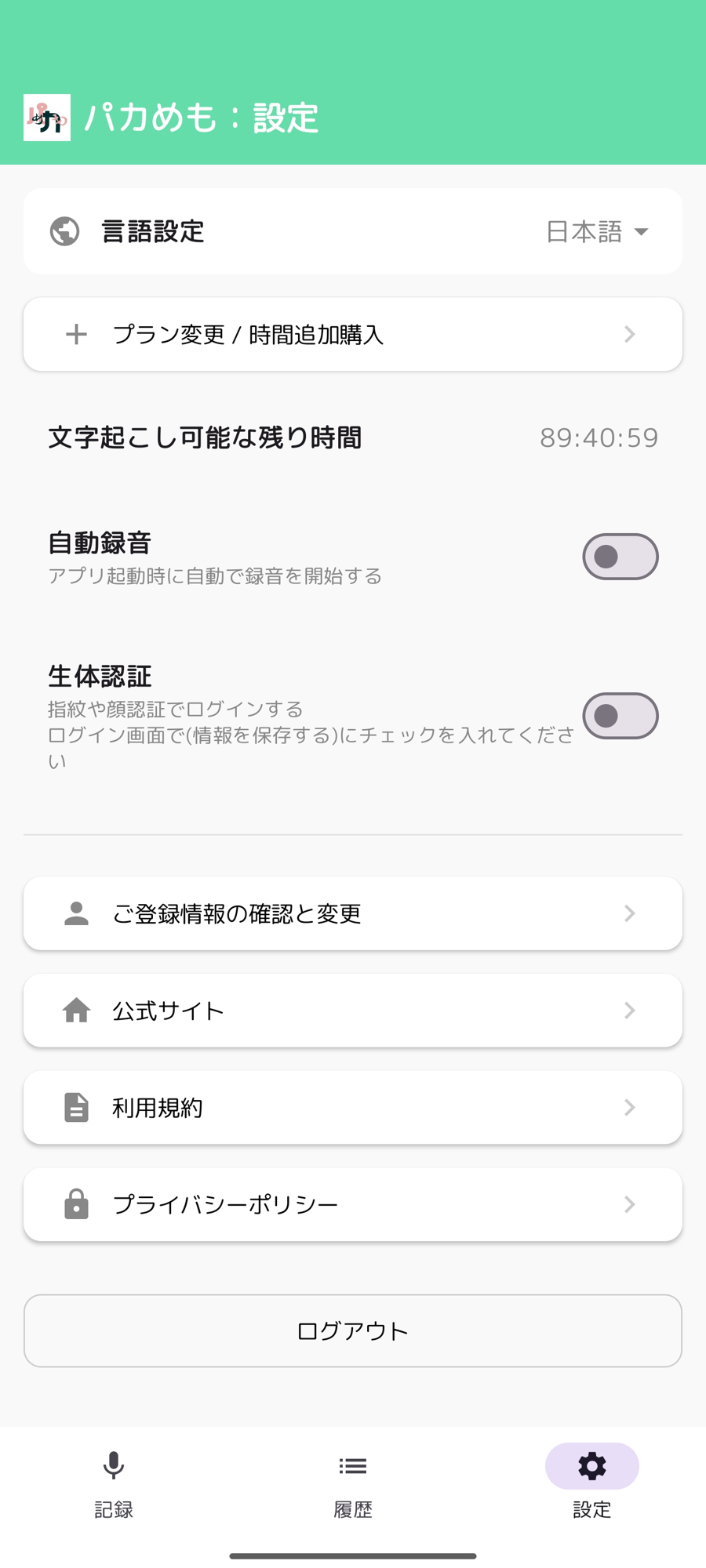Viewport: 706px width, 1568px height.
Task: Visit the 公式サイト row
Action: tap(353, 1011)
